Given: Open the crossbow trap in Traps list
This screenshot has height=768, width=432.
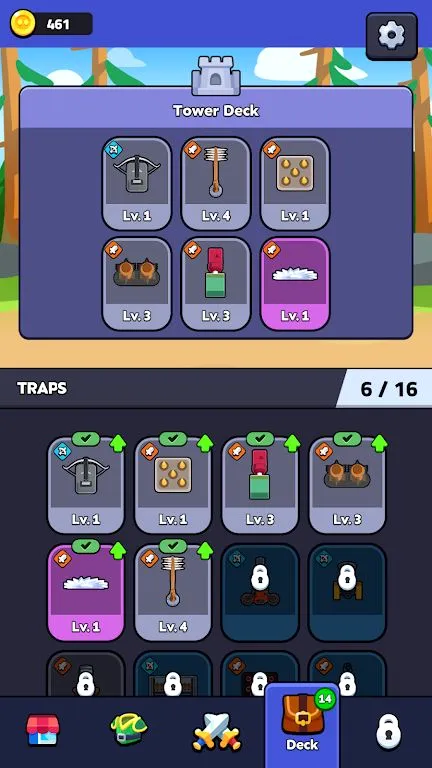Looking at the screenshot, I should pyautogui.click(x=86, y=485).
